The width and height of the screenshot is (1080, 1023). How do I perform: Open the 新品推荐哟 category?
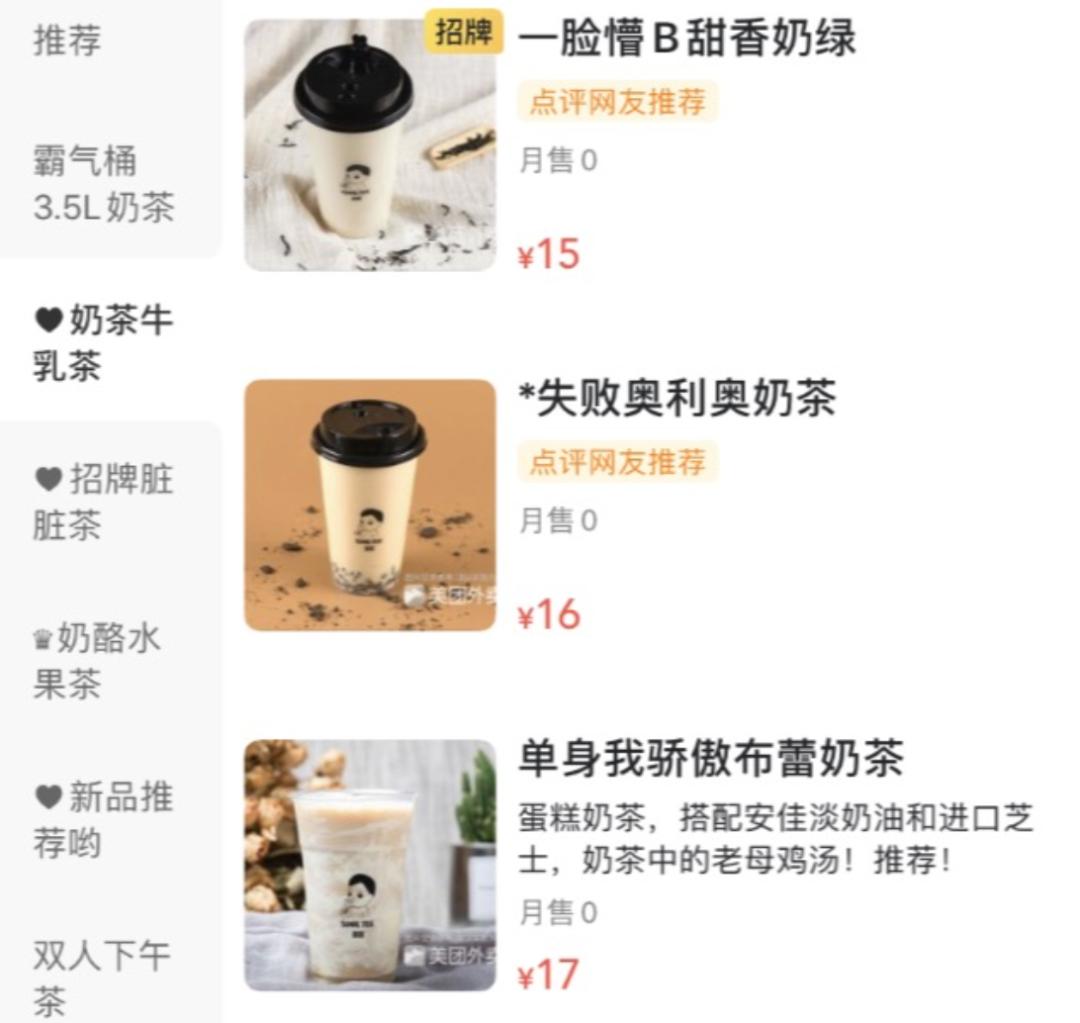click(104, 820)
